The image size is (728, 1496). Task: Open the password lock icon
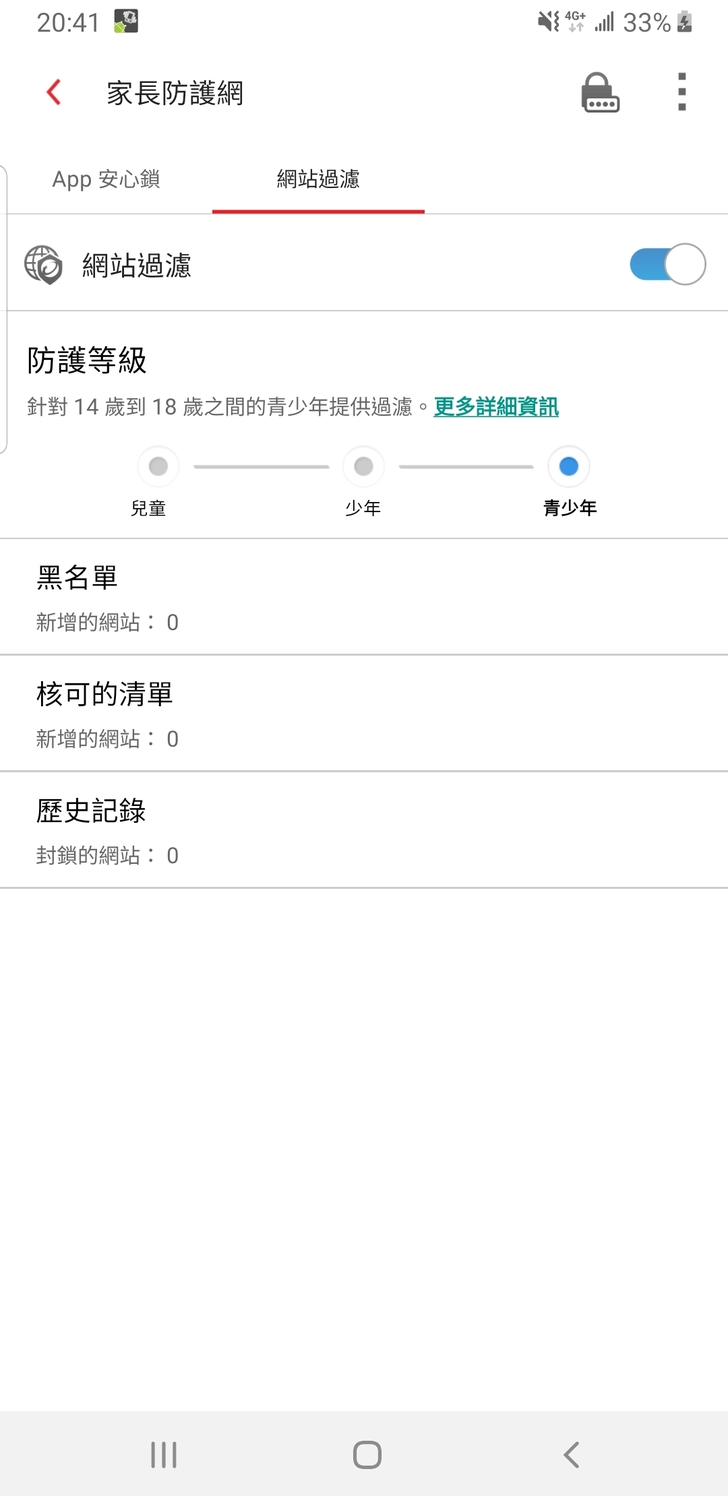[600, 93]
